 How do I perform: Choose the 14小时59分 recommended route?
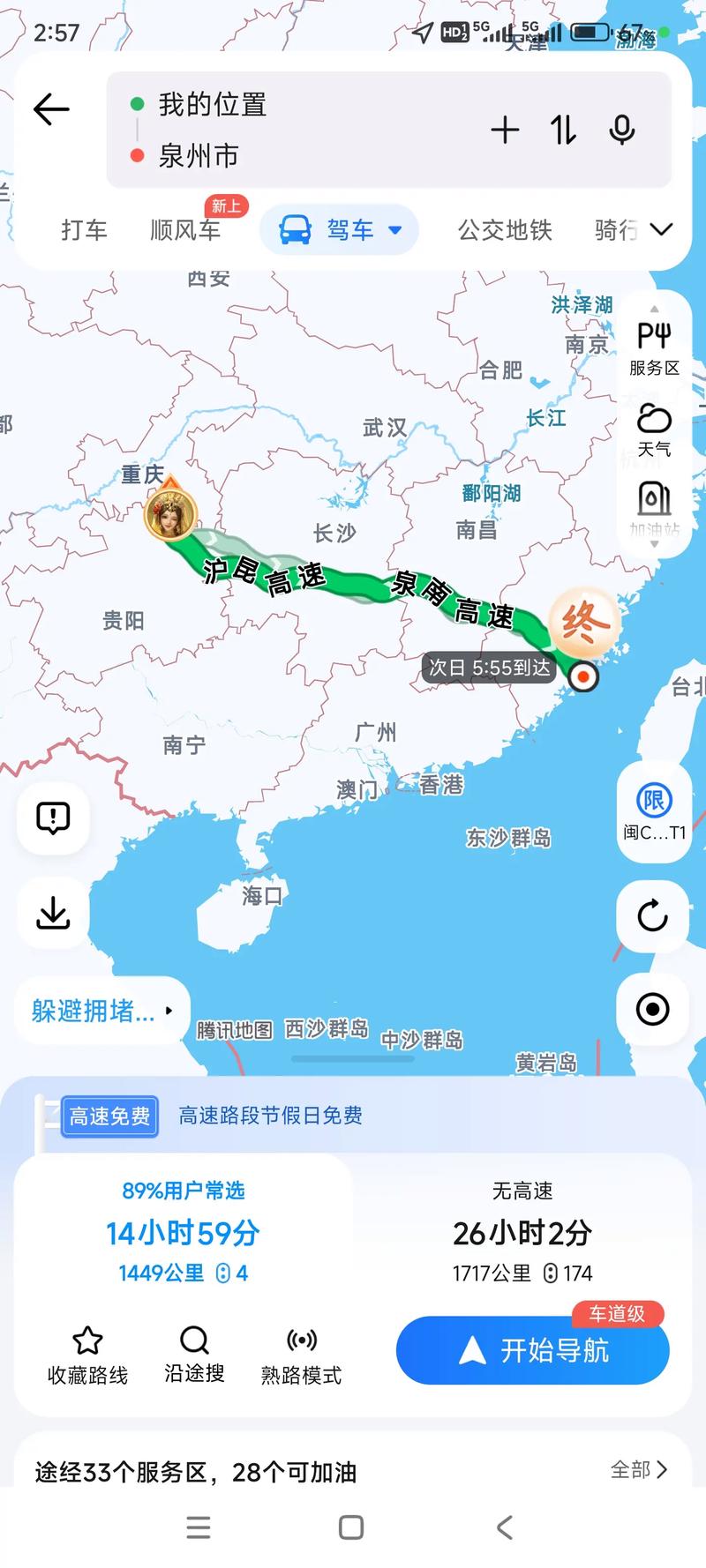[181, 1235]
